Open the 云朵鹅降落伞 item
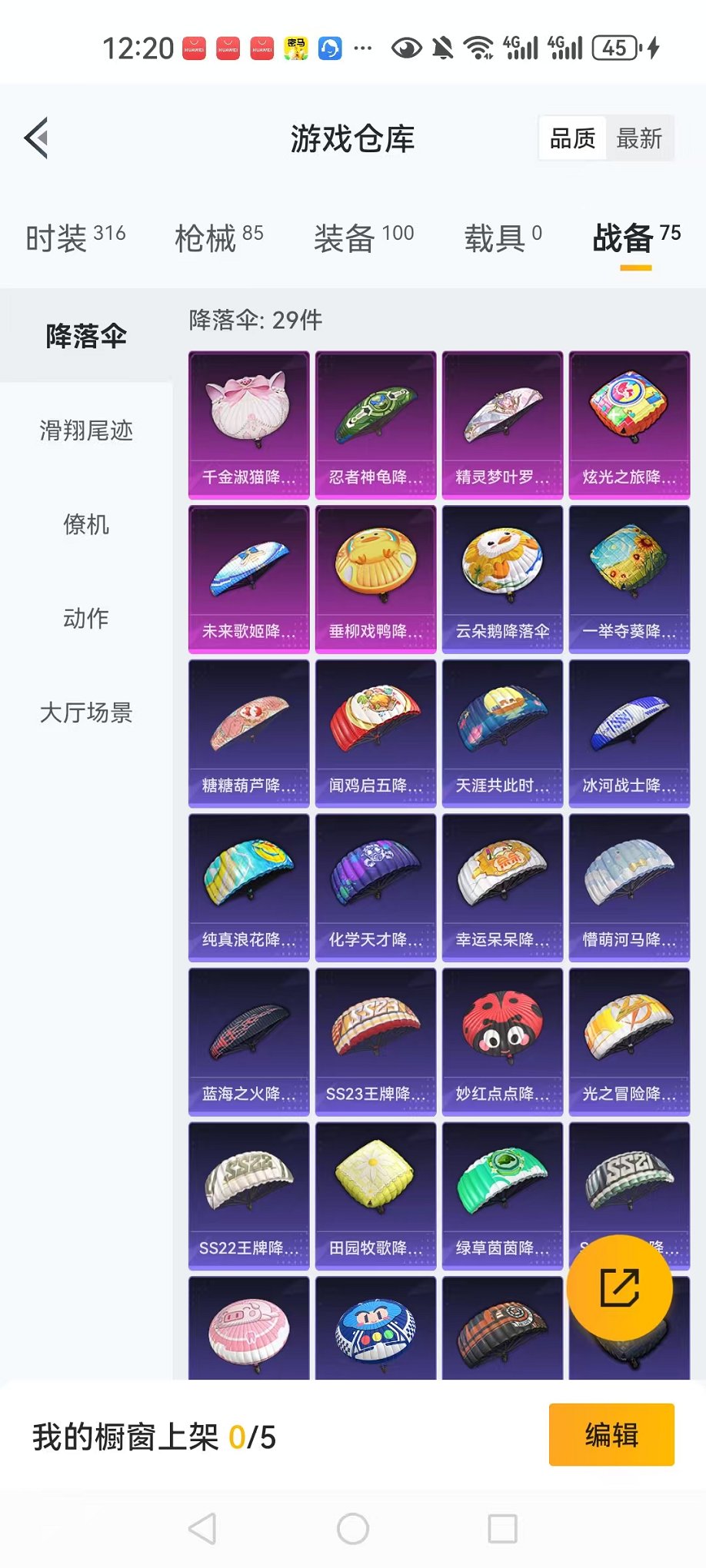706x1568 pixels. tap(502, 578)
